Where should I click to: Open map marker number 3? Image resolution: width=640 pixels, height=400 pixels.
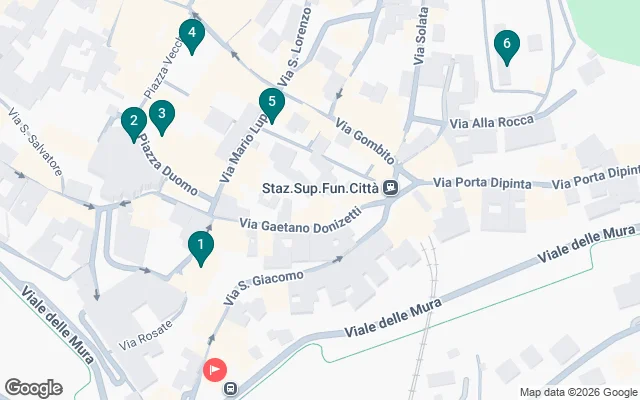(x=162, y=114)
